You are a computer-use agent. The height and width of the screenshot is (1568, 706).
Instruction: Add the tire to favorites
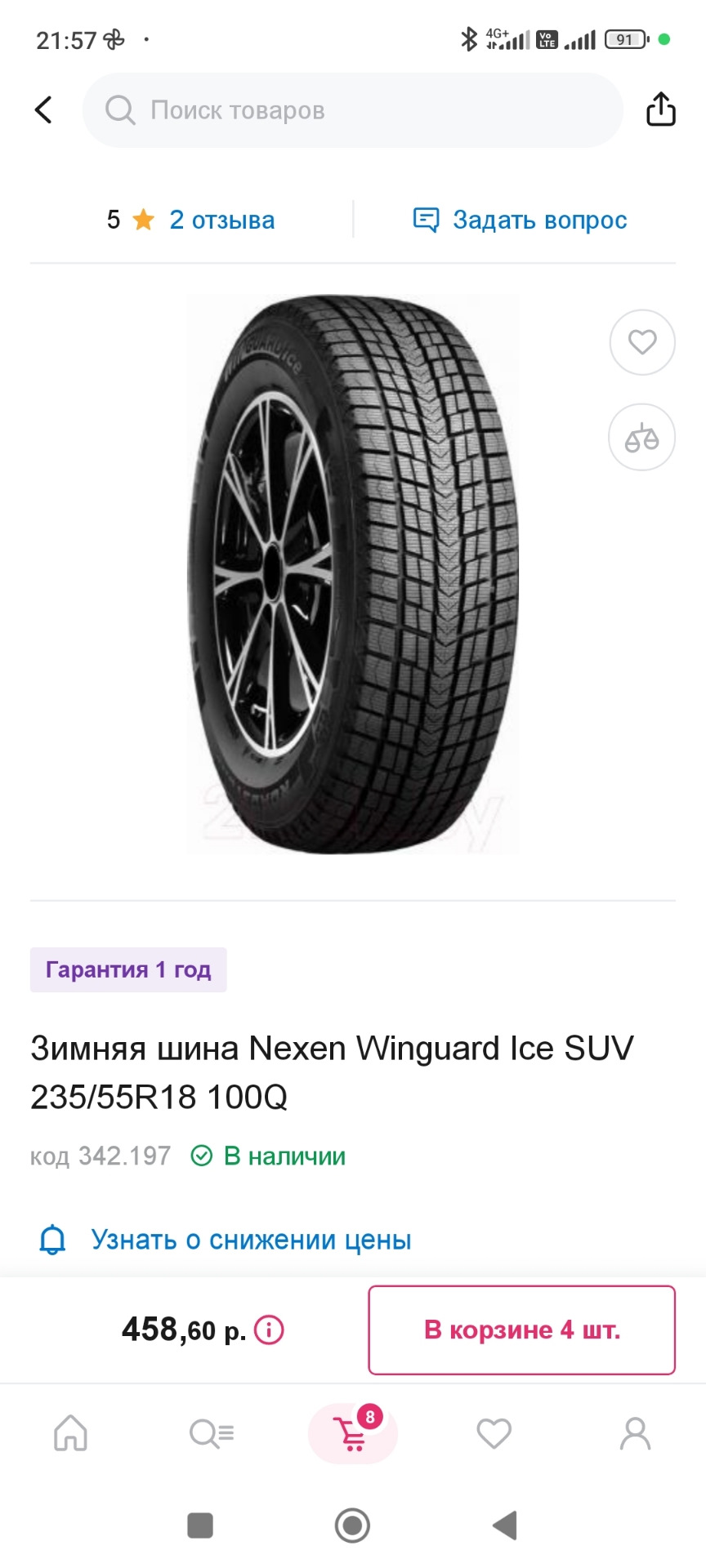pos(642,342)
